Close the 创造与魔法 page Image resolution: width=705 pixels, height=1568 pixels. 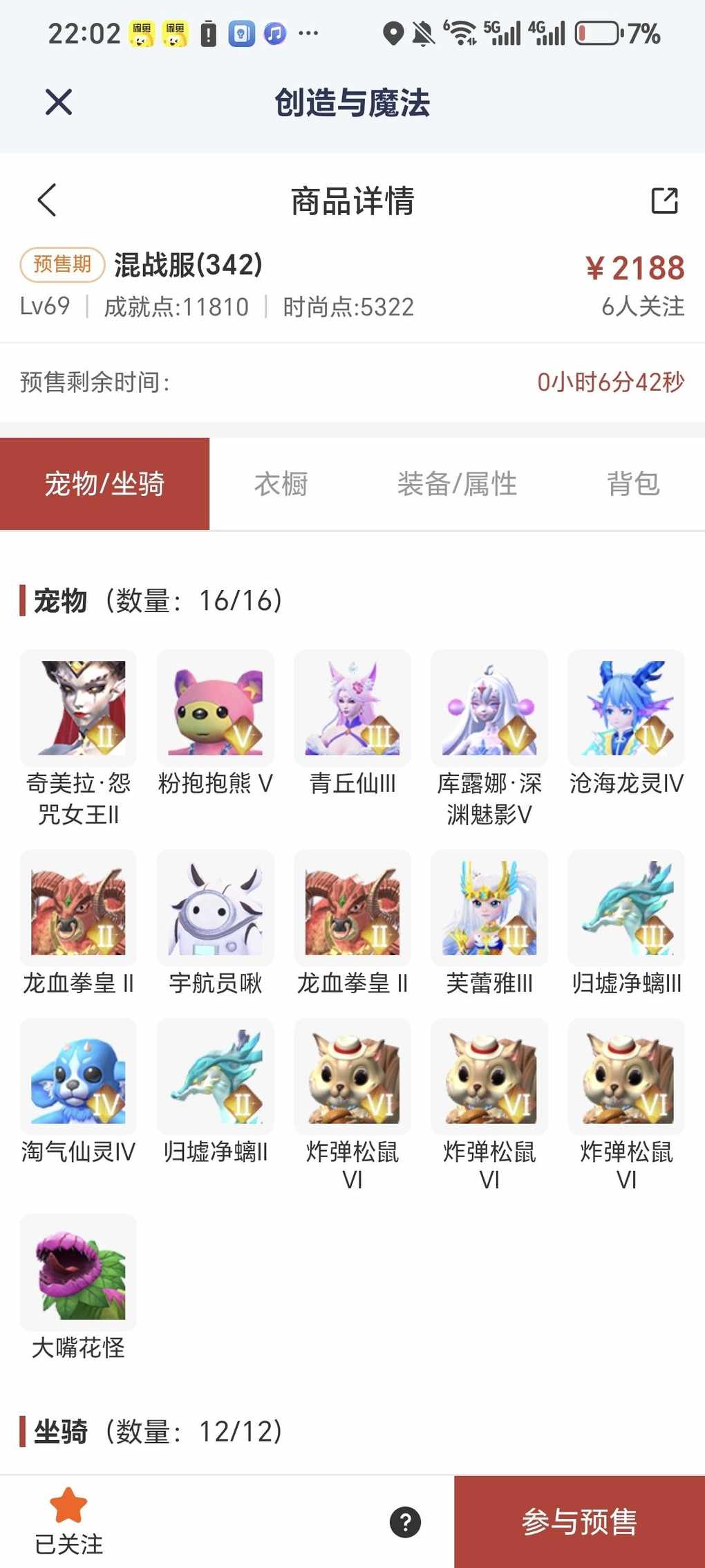[x=59, y=102]
